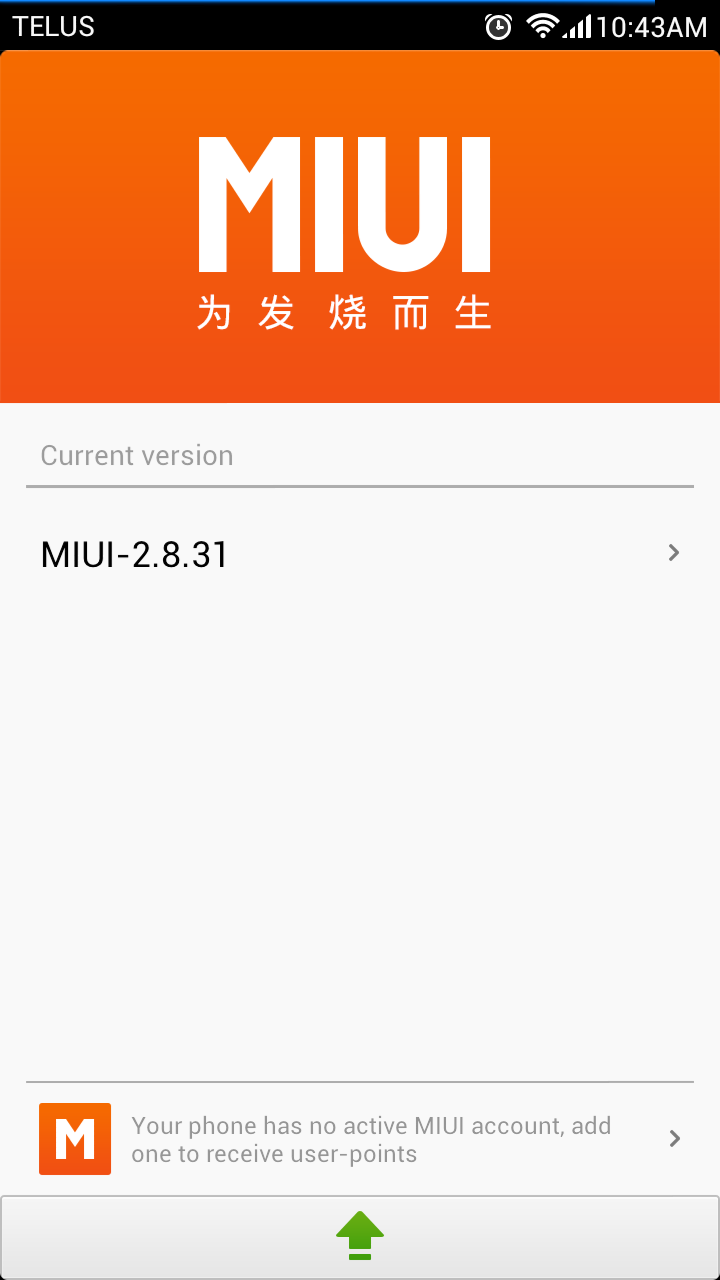Open the MIUI-2.8.31 version details
720x1280 pixels.
360,553
